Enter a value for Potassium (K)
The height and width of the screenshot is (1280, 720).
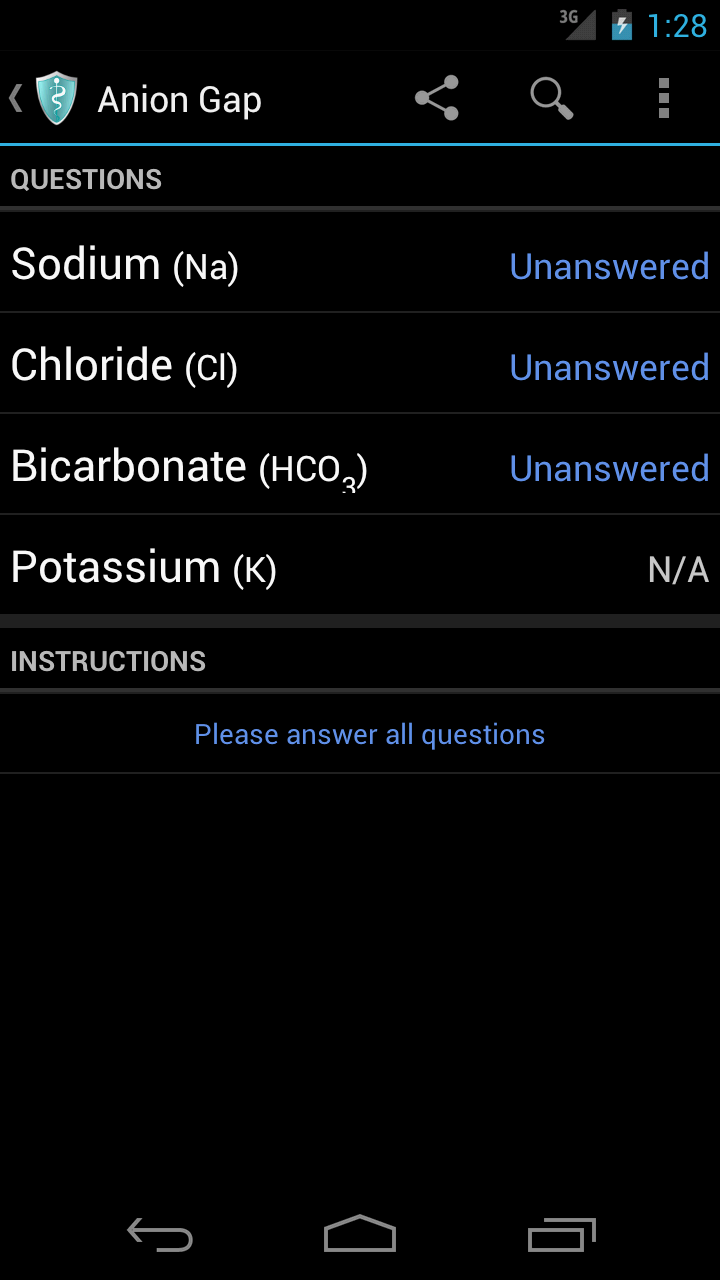360,568
